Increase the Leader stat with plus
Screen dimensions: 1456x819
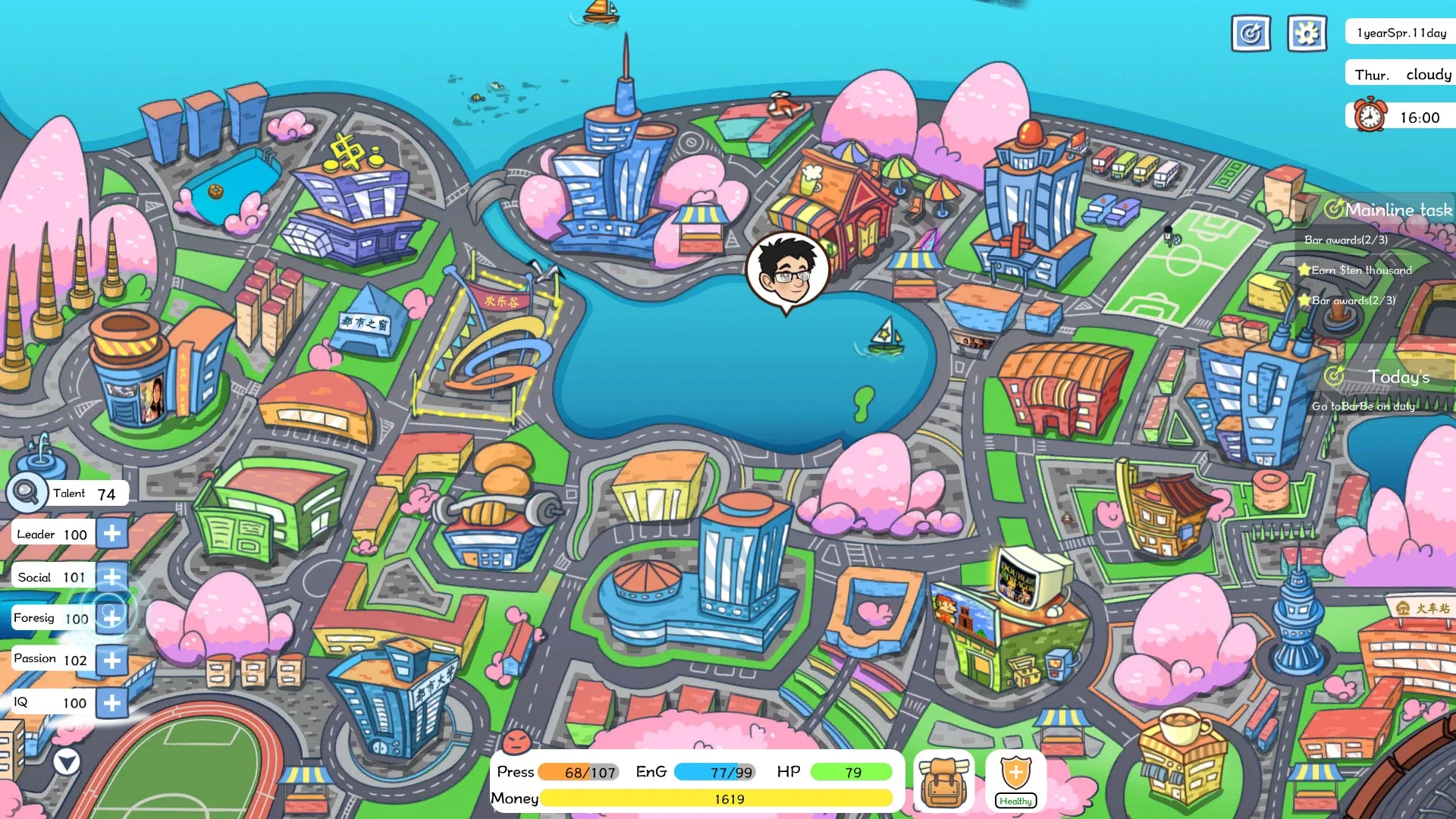coord(111,534)
